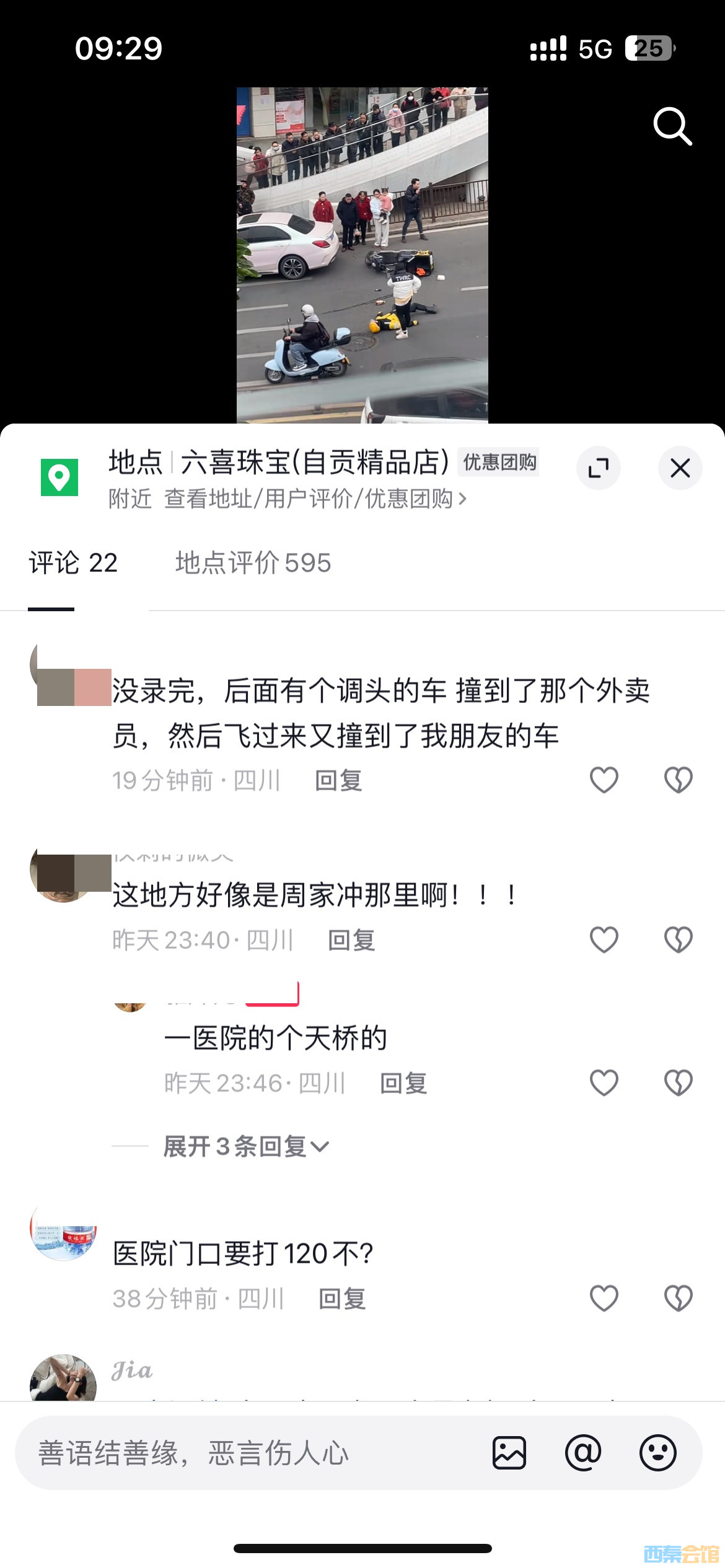
Task: Expand 展开3条回复
Action: click(245, 1146)
